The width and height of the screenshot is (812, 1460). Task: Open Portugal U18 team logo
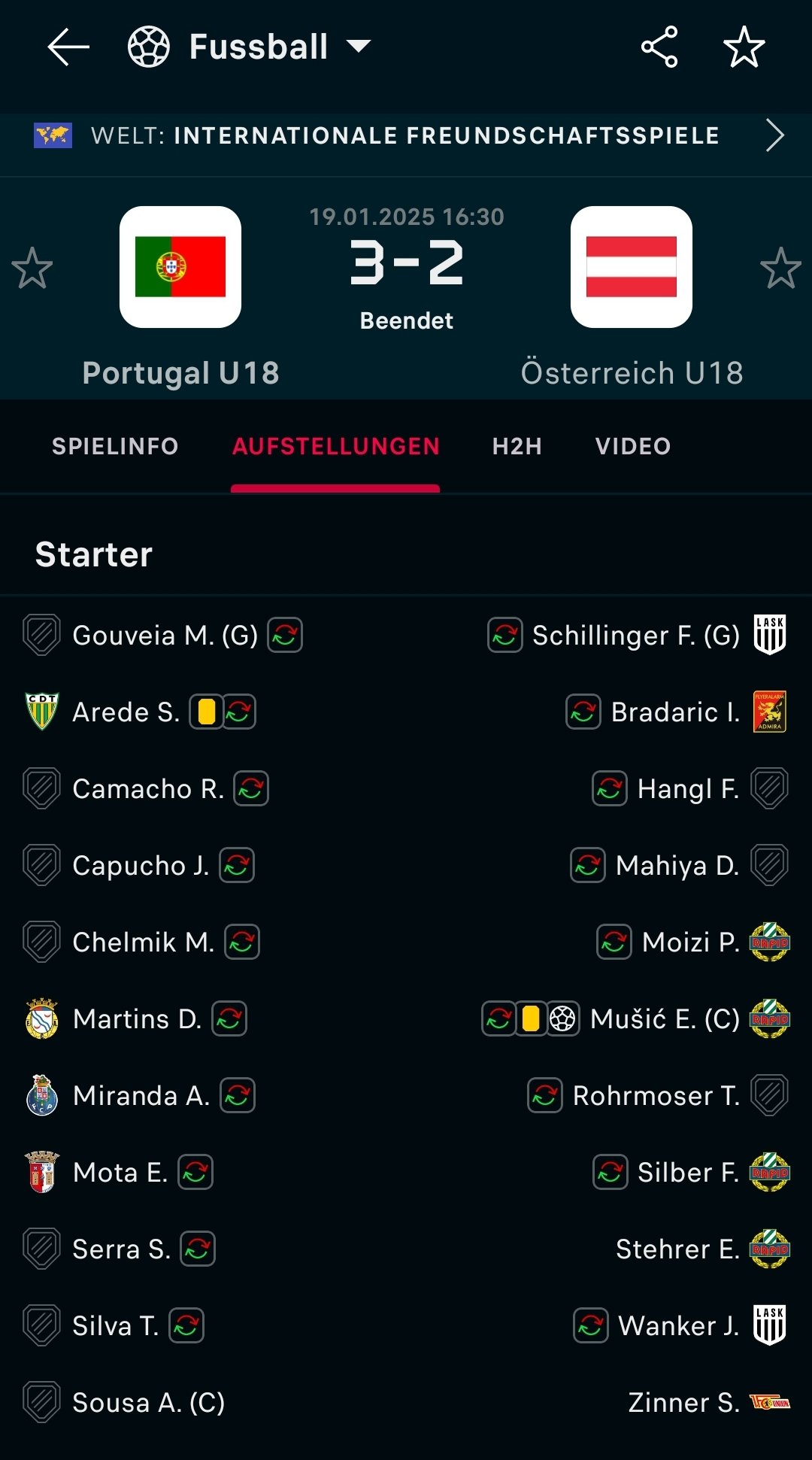pos(180,267)
